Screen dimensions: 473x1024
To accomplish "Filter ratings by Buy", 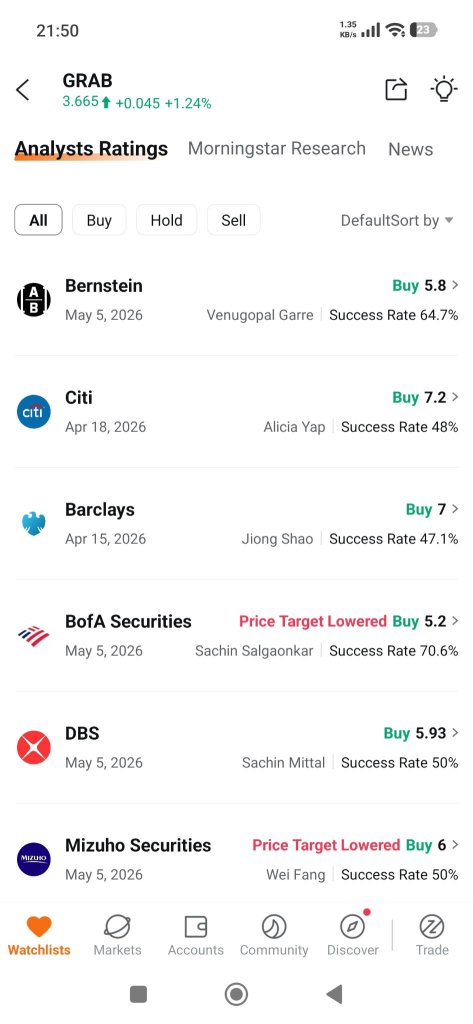I will (x=99, y=220).
